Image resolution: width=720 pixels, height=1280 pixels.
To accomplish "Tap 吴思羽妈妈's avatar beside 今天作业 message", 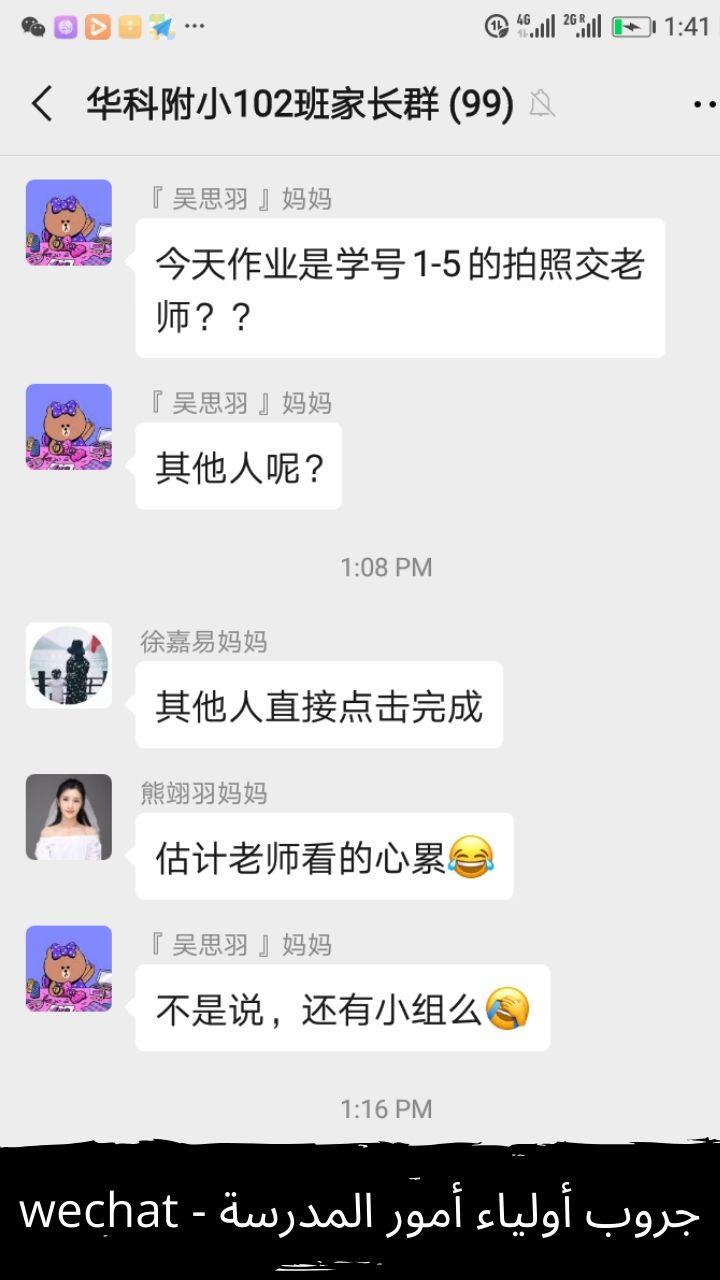I will (68, 223).
